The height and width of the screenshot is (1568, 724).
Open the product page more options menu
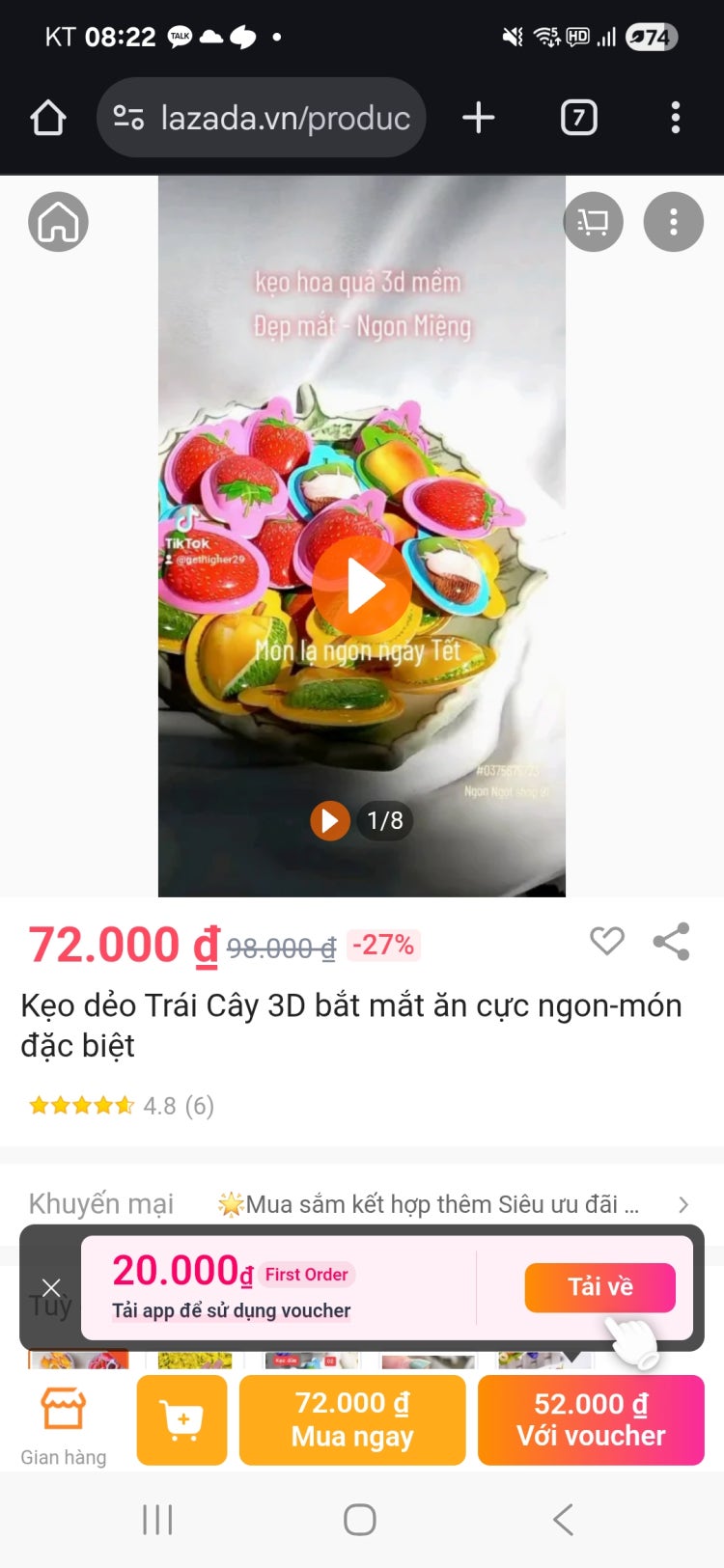(673, 222)
